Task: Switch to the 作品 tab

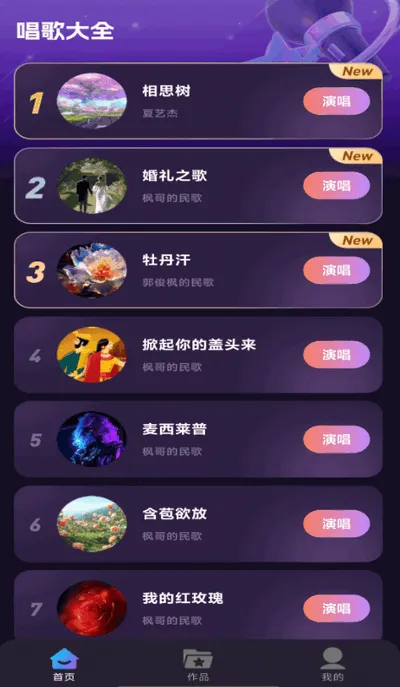Action: pos(198,665)
